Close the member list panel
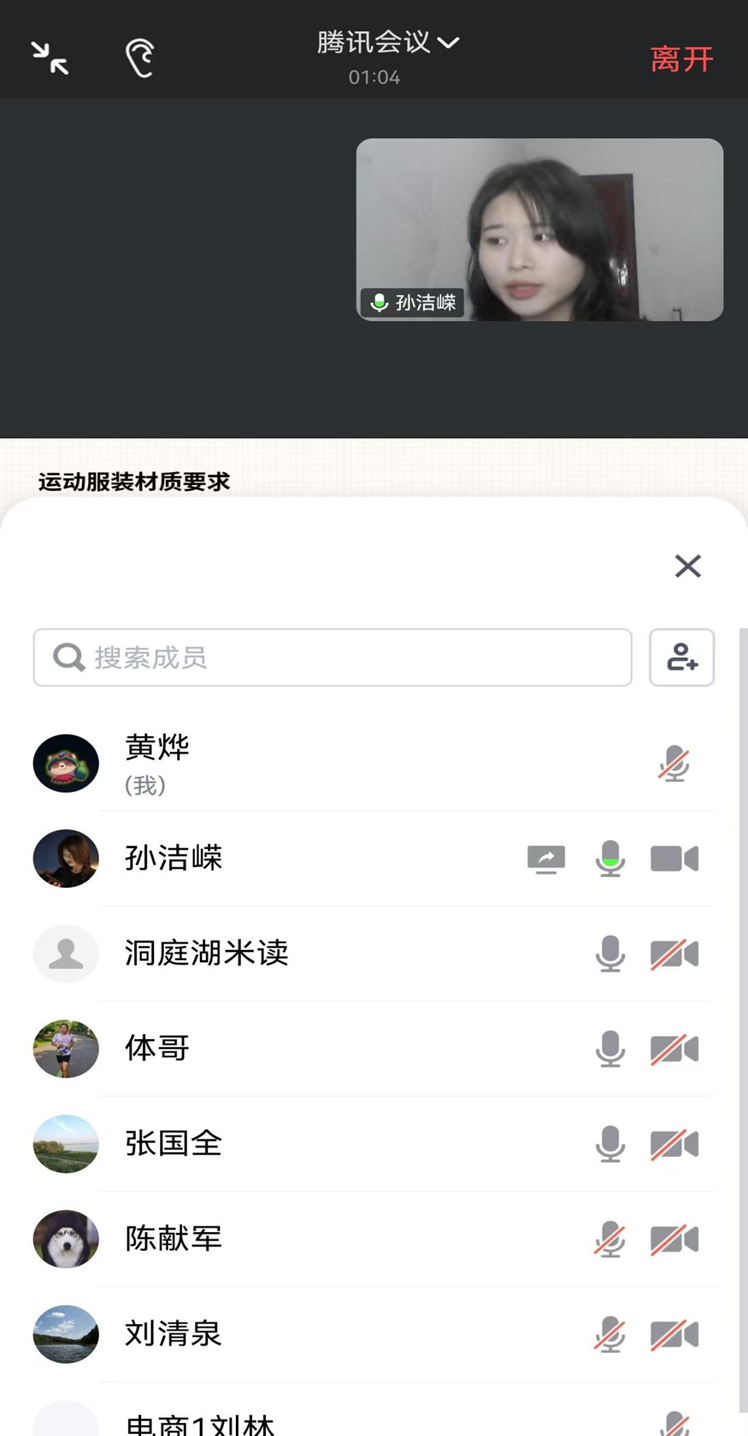This screenshot has height=1436, width=748. tap(687, 566)
